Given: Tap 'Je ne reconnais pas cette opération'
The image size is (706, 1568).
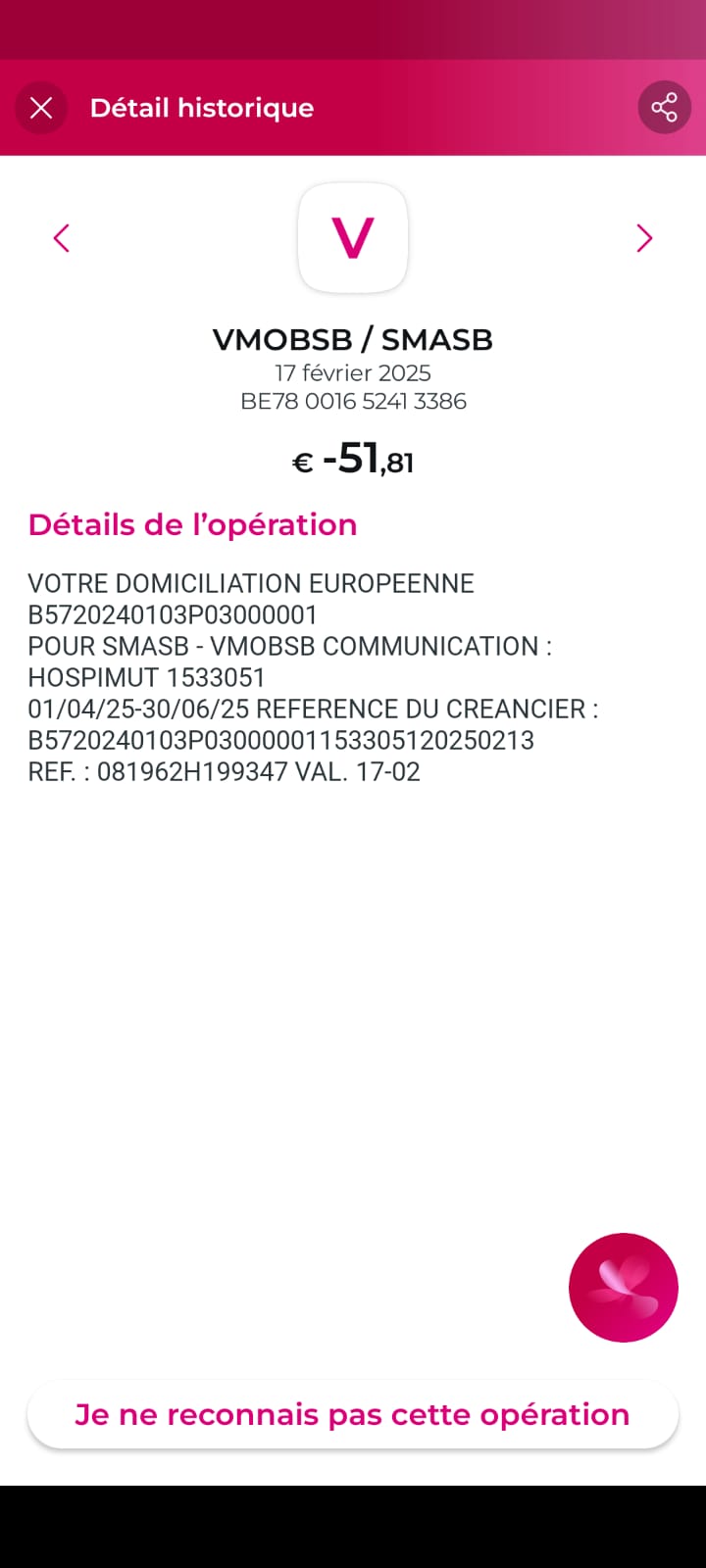Looking at the screenshot, I should [x=352, y=1414].
